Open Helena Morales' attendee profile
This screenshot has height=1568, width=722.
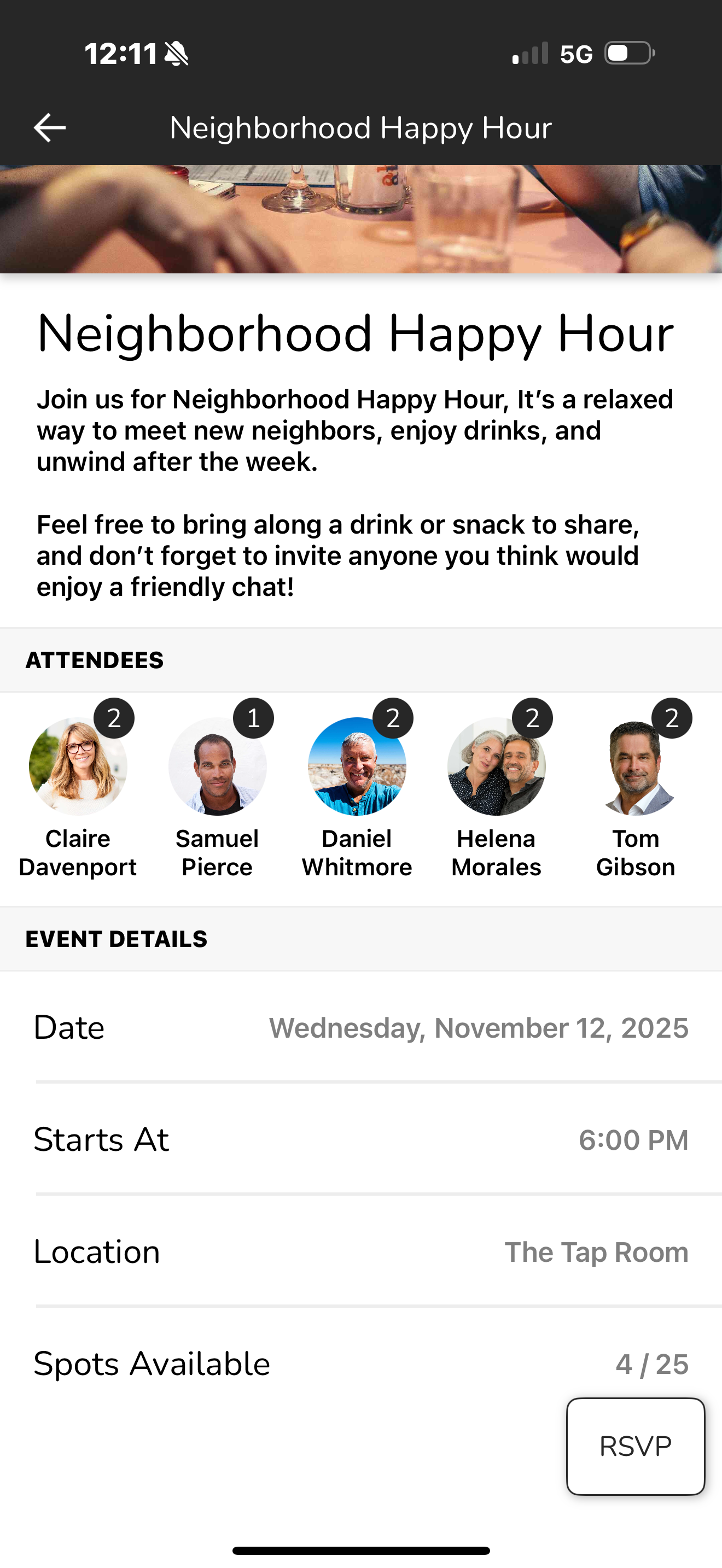[x=496, y=767]
